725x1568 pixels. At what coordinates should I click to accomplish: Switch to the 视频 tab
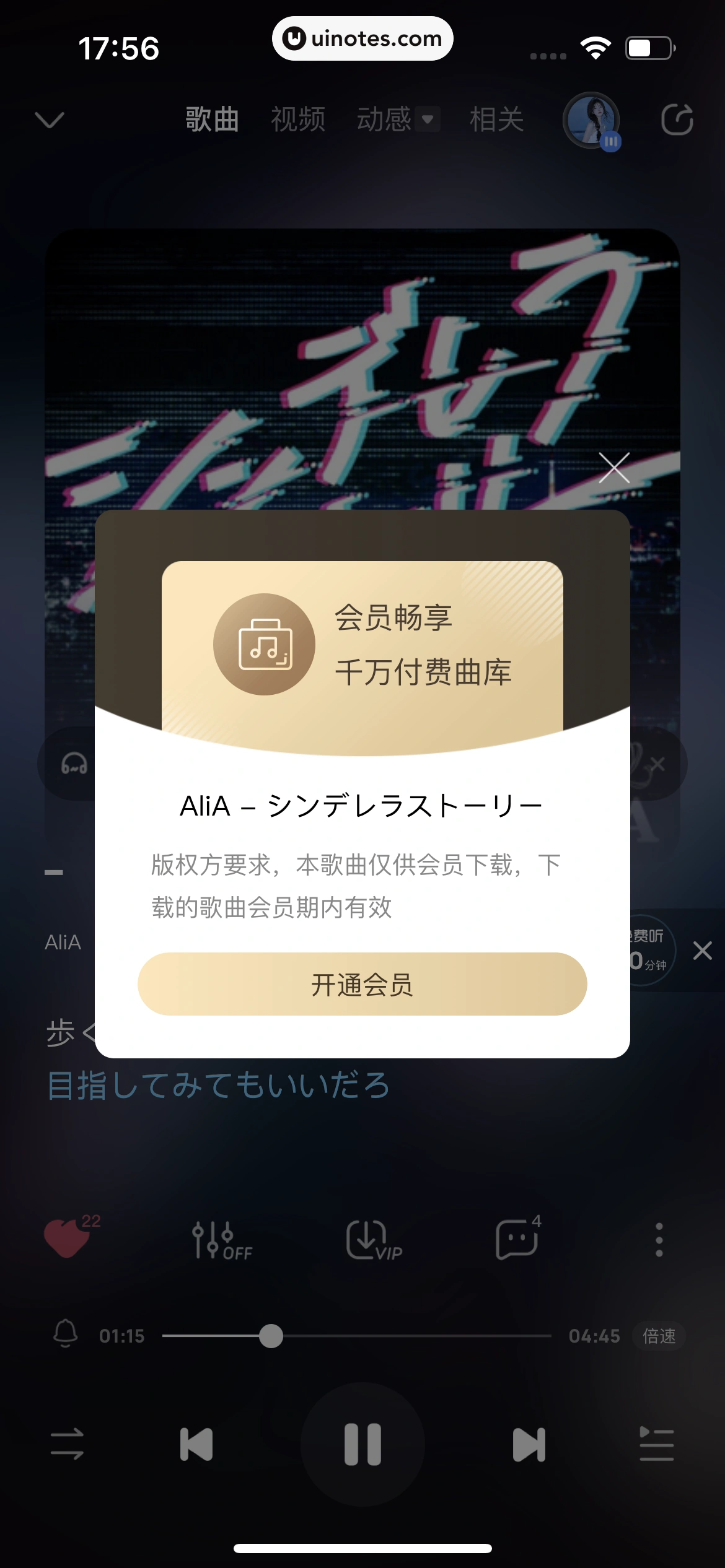[298, 120]
